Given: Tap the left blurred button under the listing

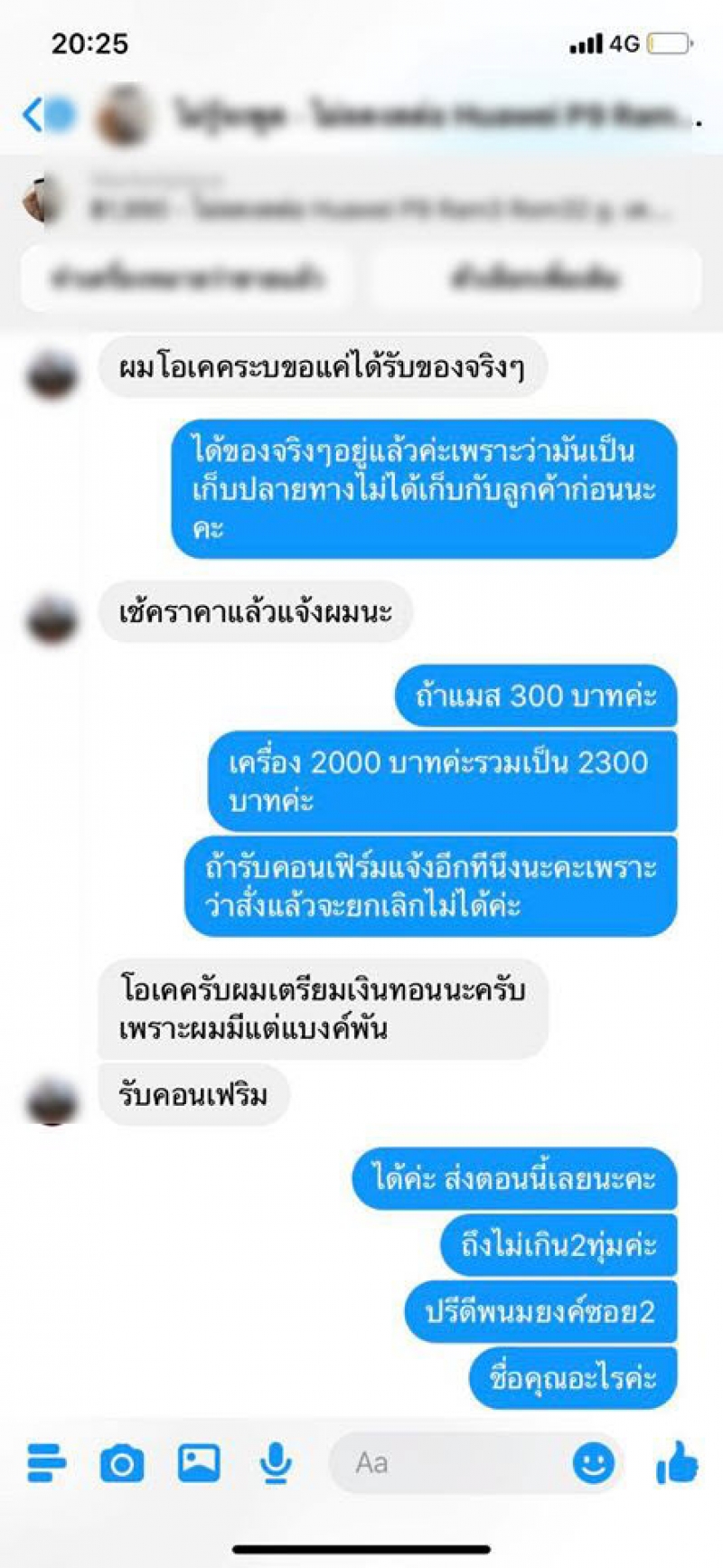Looking at the screenshot, I should pyautogui.click(x=186, y=278).
